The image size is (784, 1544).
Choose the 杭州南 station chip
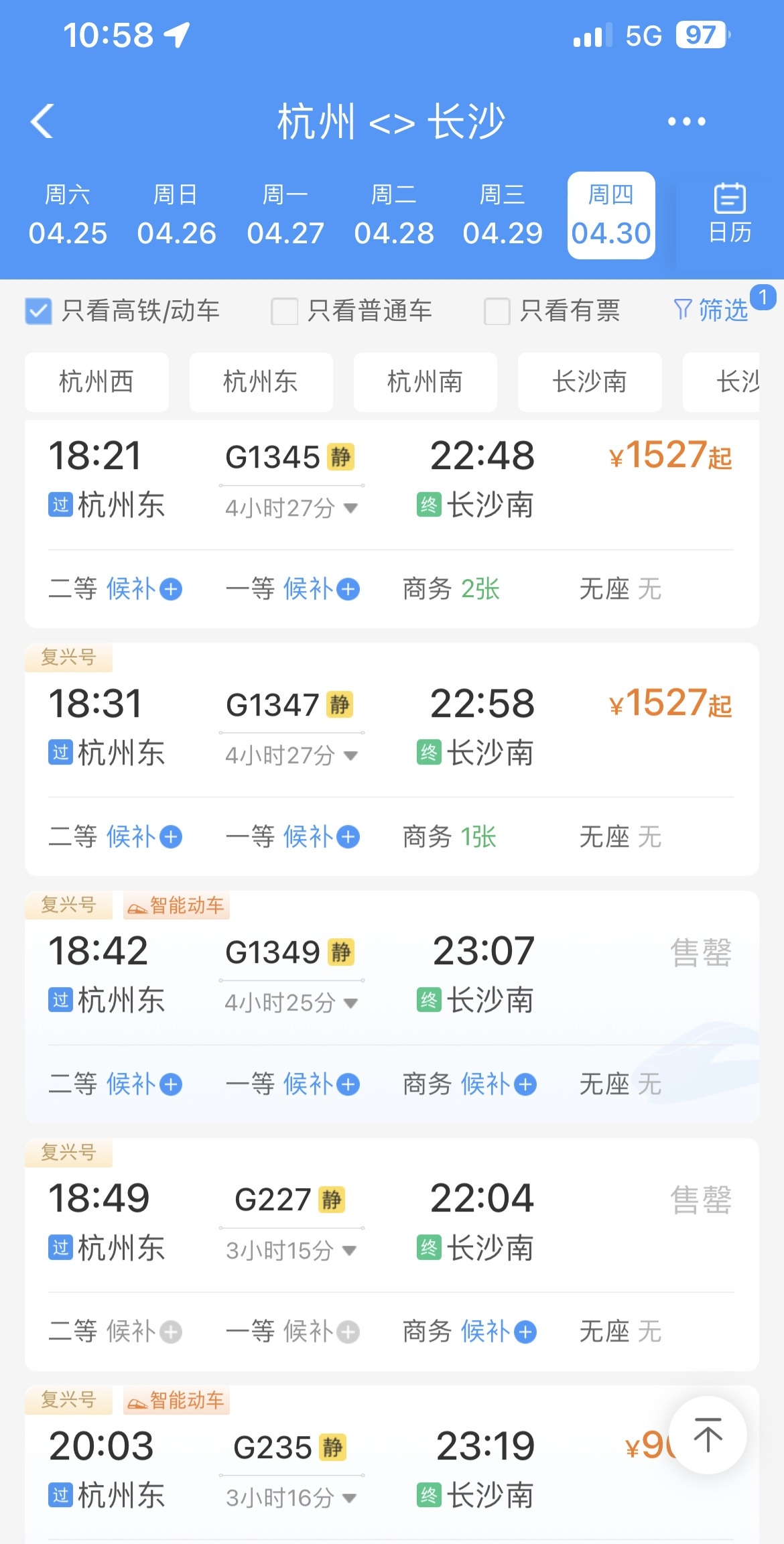pyautogui.click(x=425, y=382)
